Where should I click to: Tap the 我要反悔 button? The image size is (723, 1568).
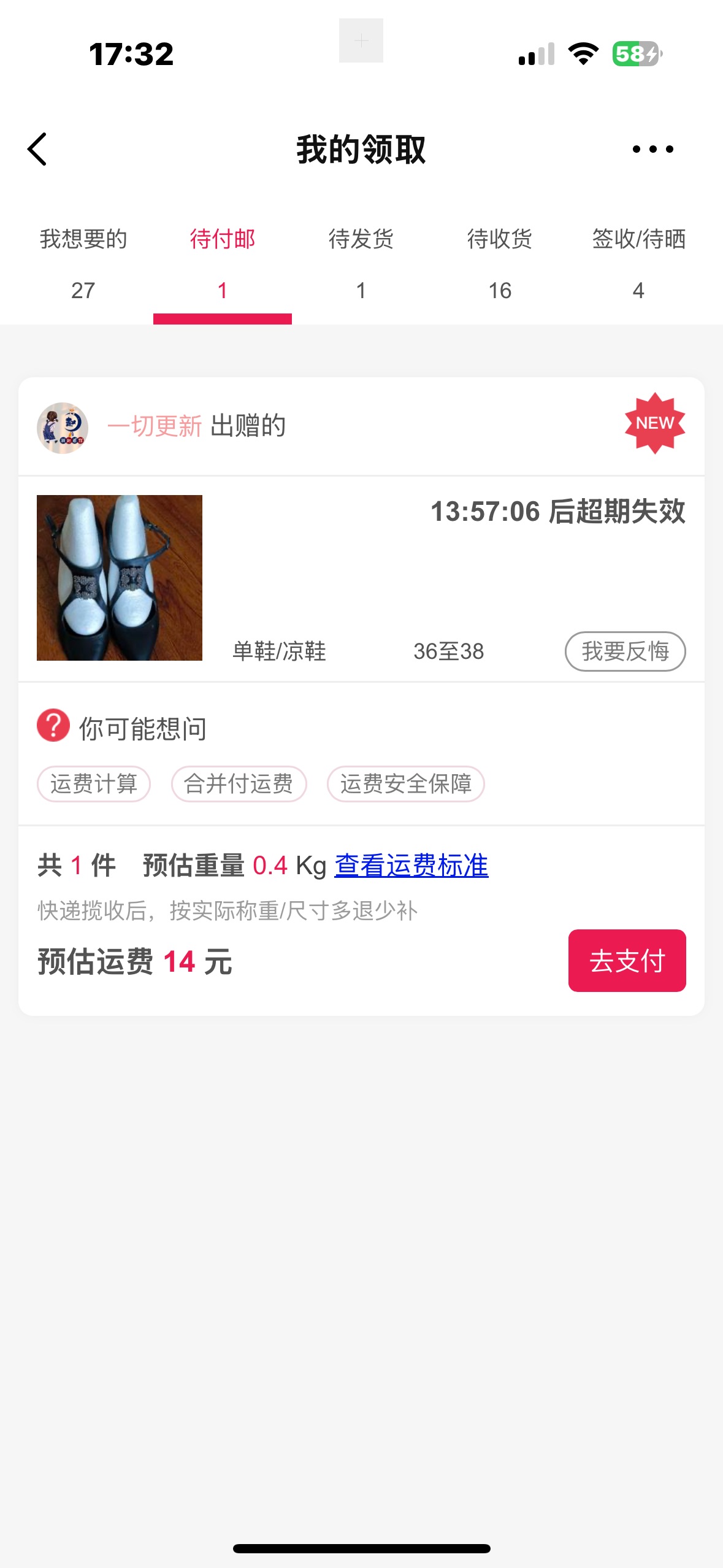[x=625, y=651]
